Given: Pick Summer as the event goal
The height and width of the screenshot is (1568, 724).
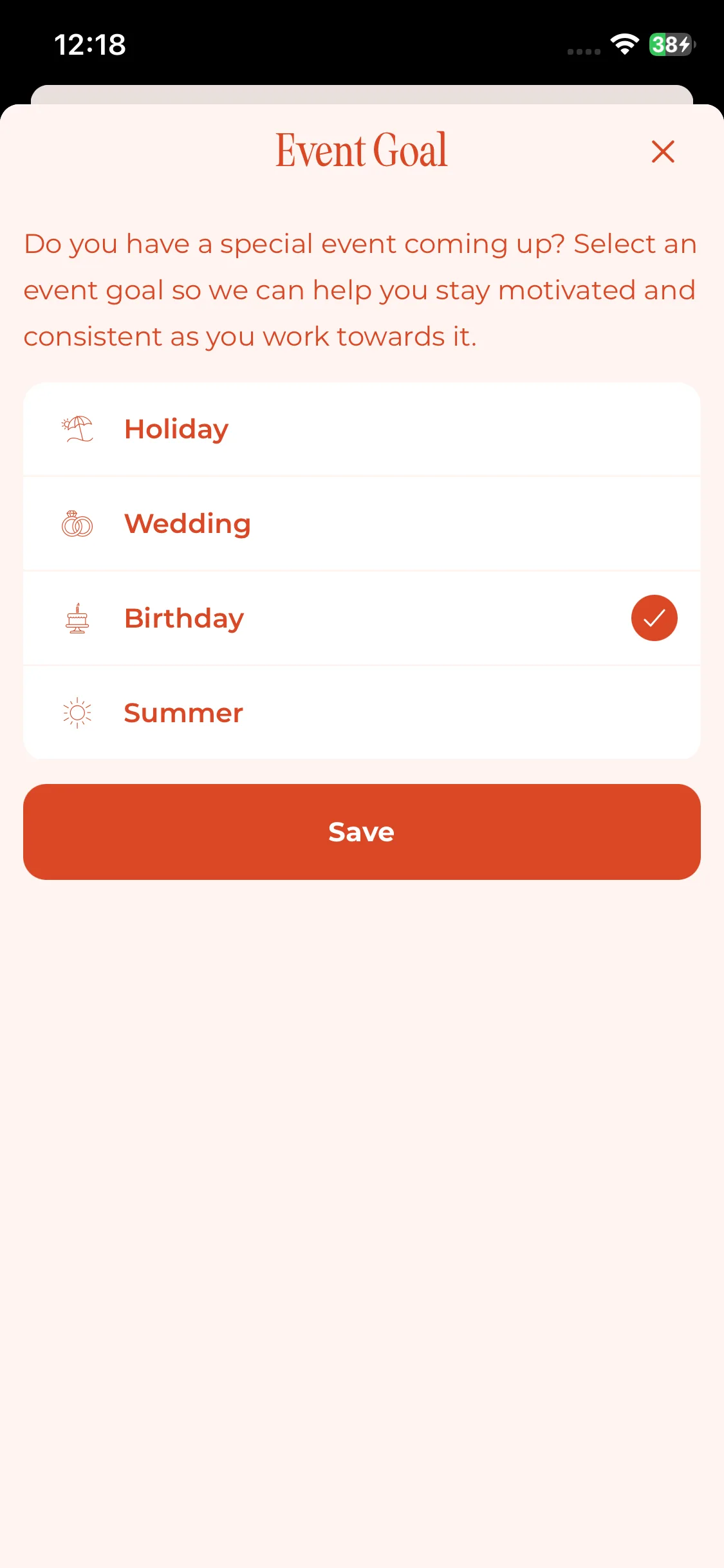Looking at the screenshot, I should click(x=360, y=713).
